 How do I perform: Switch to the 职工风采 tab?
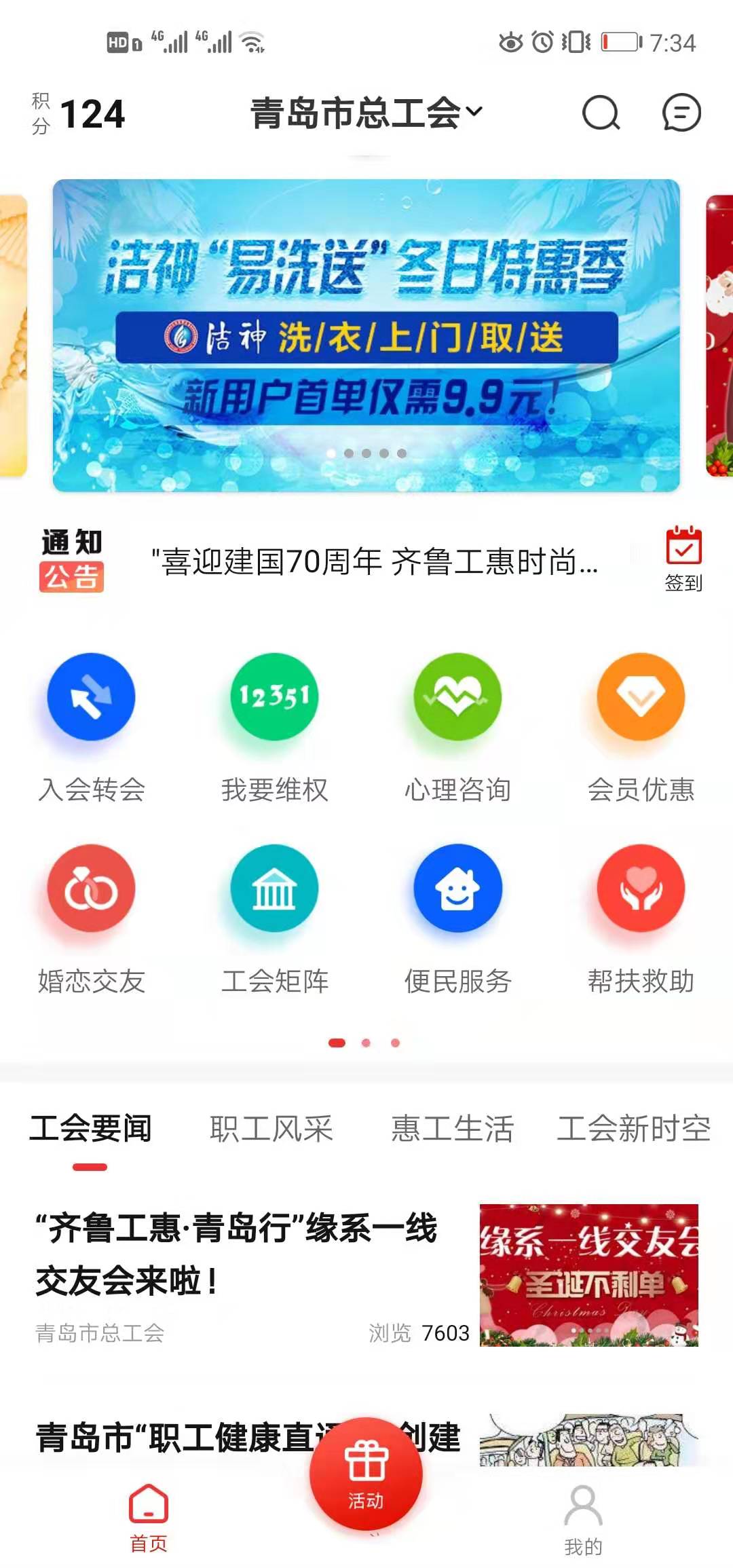tap(271, 1130)
